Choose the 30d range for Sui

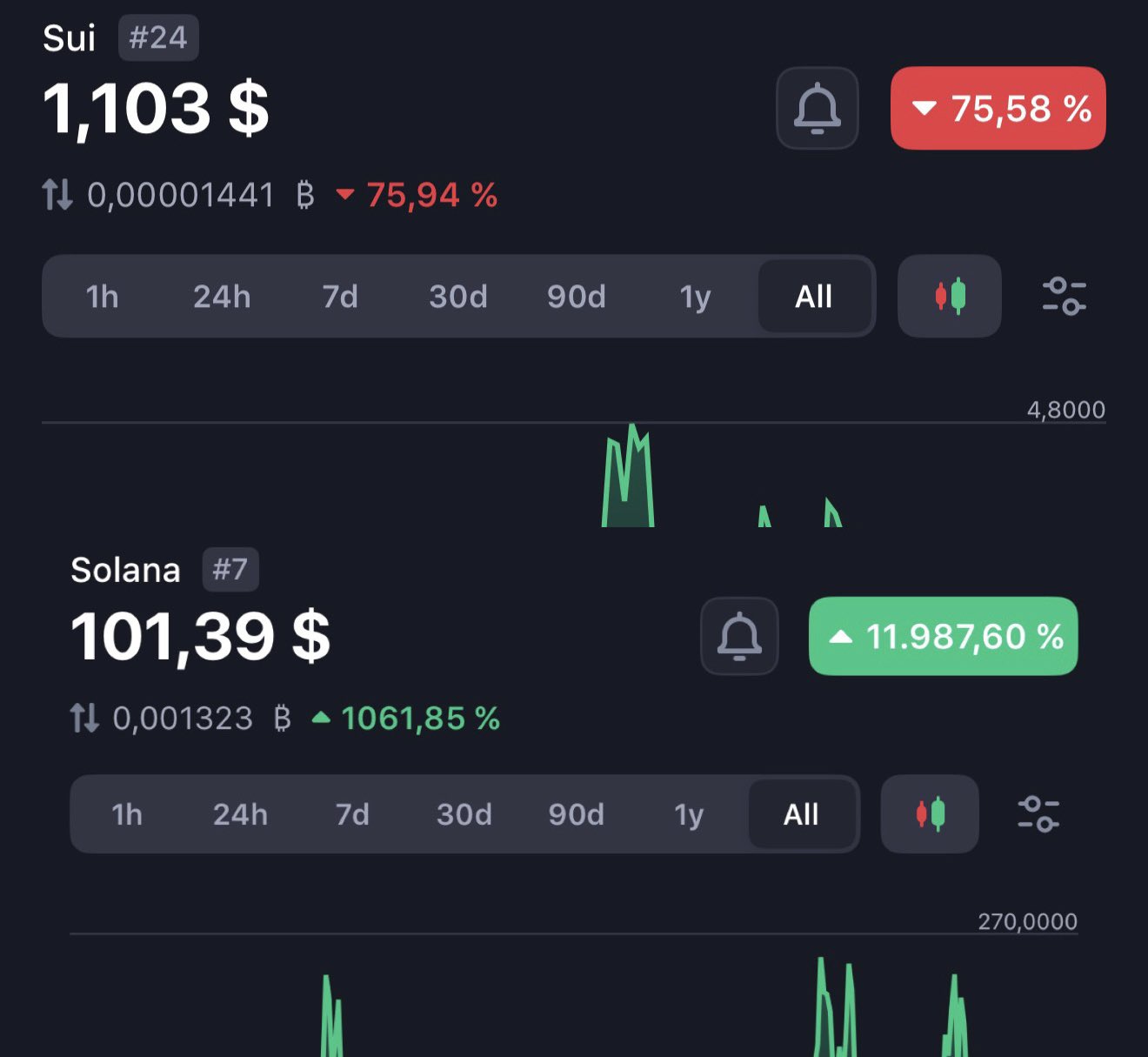click(x=458, y=297)
